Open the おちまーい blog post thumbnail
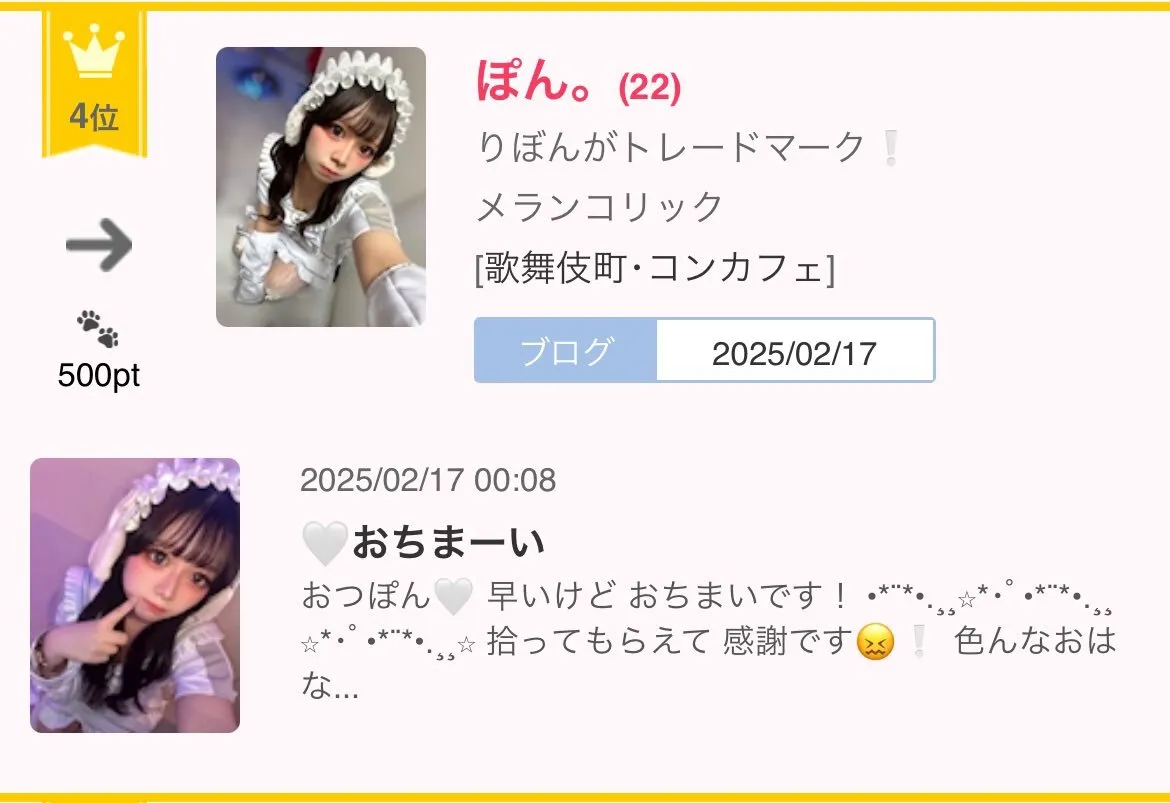The image size is (1170, 803). coord(135,595)
